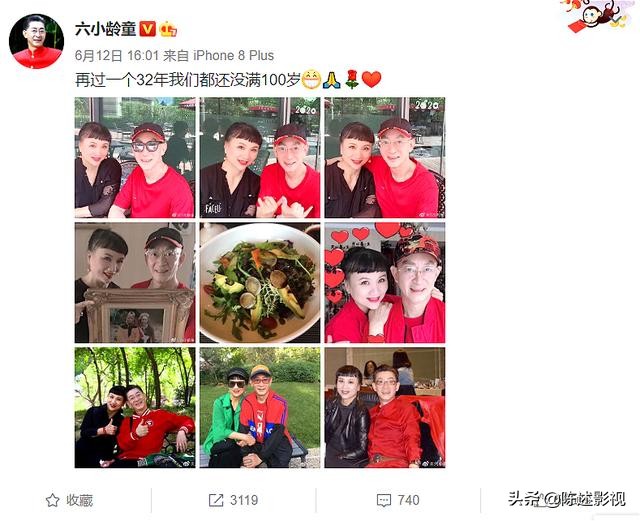
Task: Add this post to 收藏 favorites
Action: point(70,500)
